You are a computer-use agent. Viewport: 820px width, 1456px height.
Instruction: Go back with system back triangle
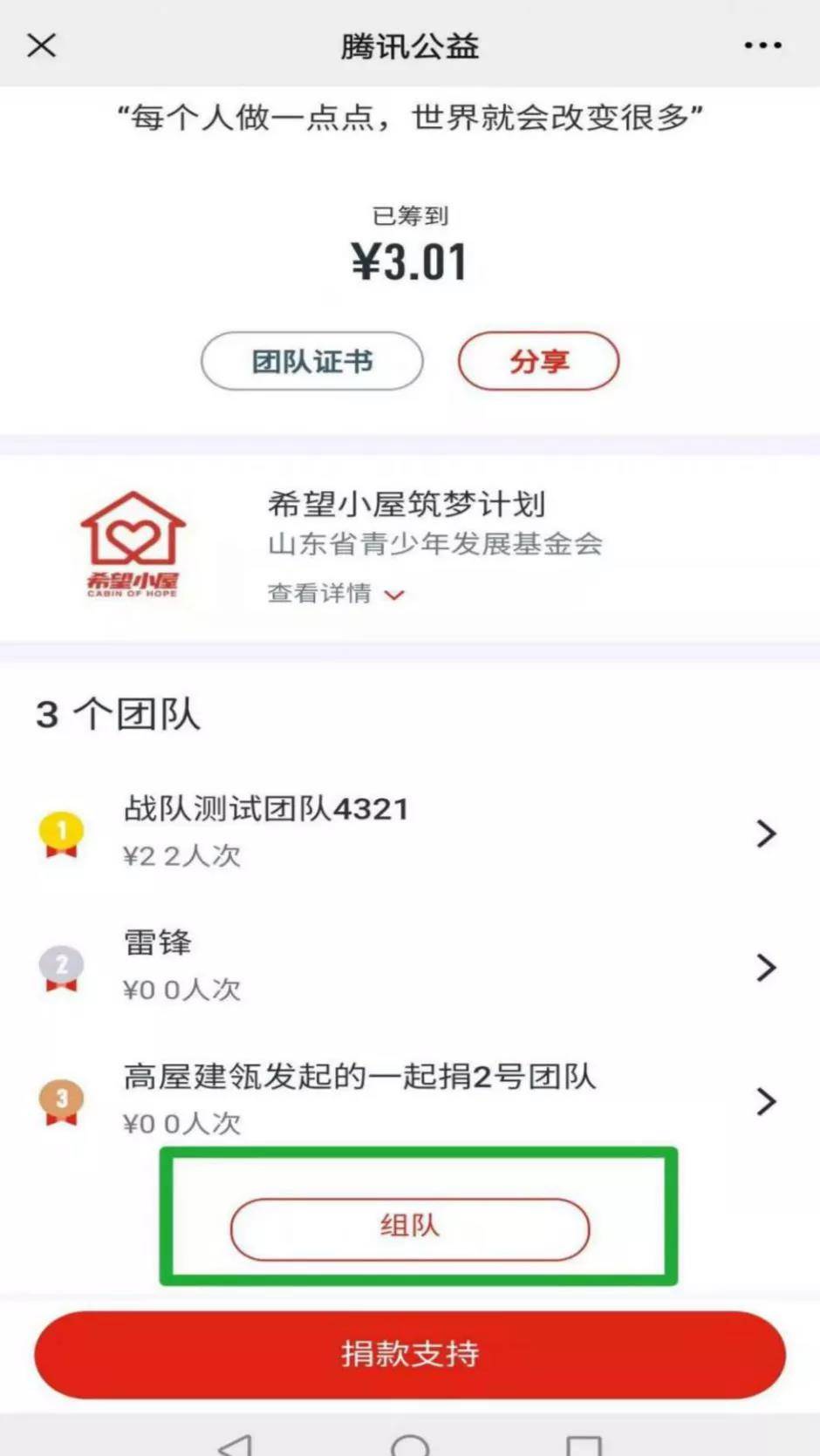point(236,1444)
